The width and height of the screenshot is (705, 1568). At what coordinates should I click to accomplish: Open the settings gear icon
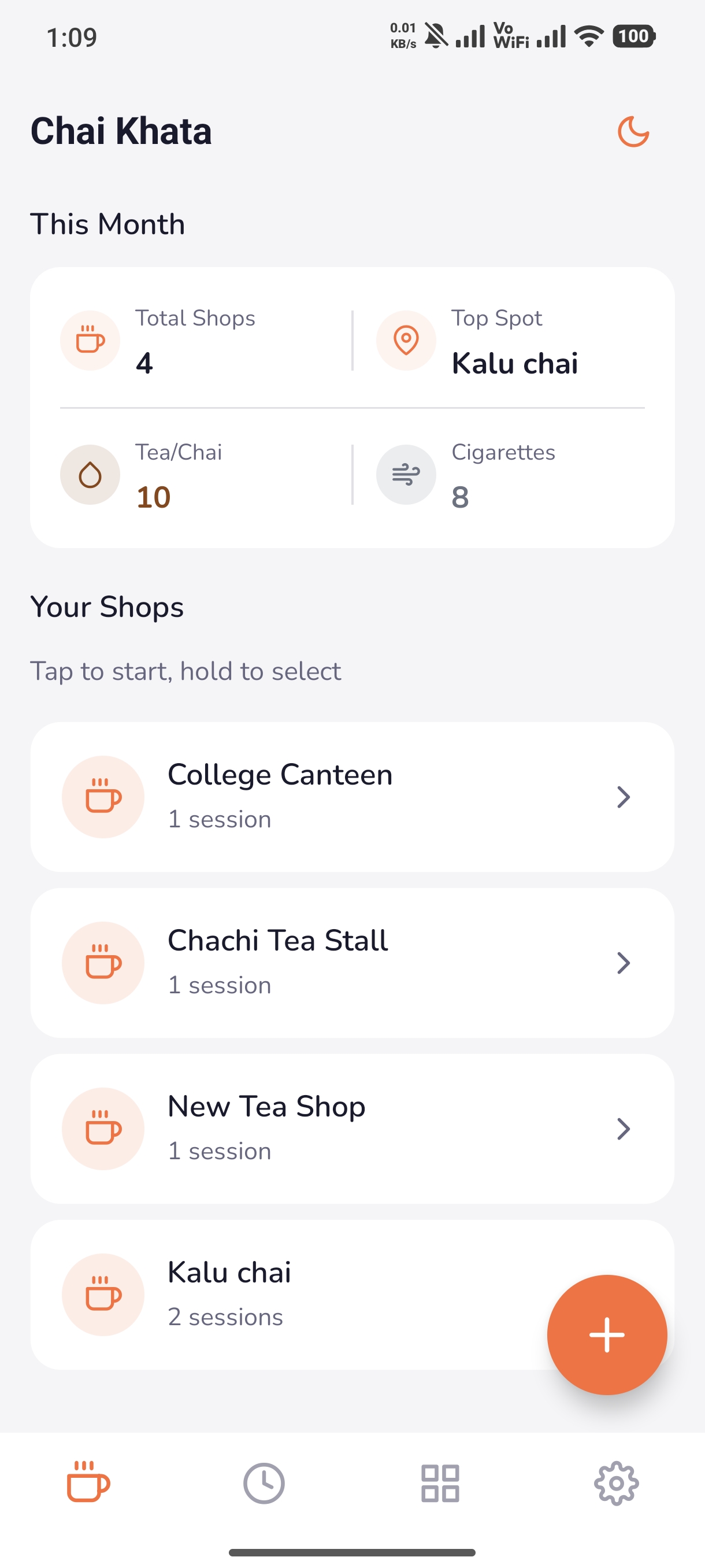pyautogui.click(x=616, y=1484)
